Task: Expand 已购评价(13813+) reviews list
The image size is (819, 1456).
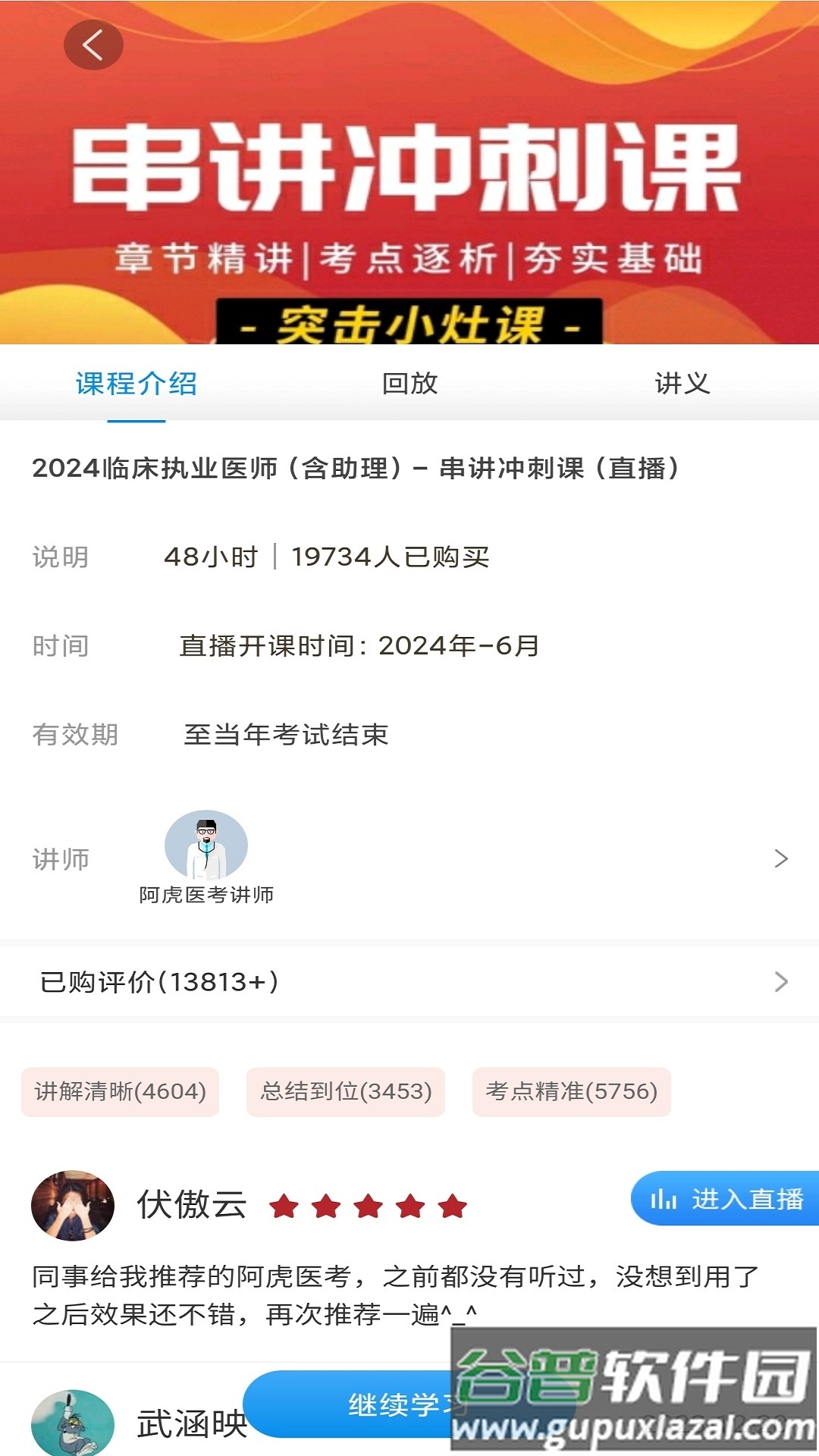Action: (409, 981)
